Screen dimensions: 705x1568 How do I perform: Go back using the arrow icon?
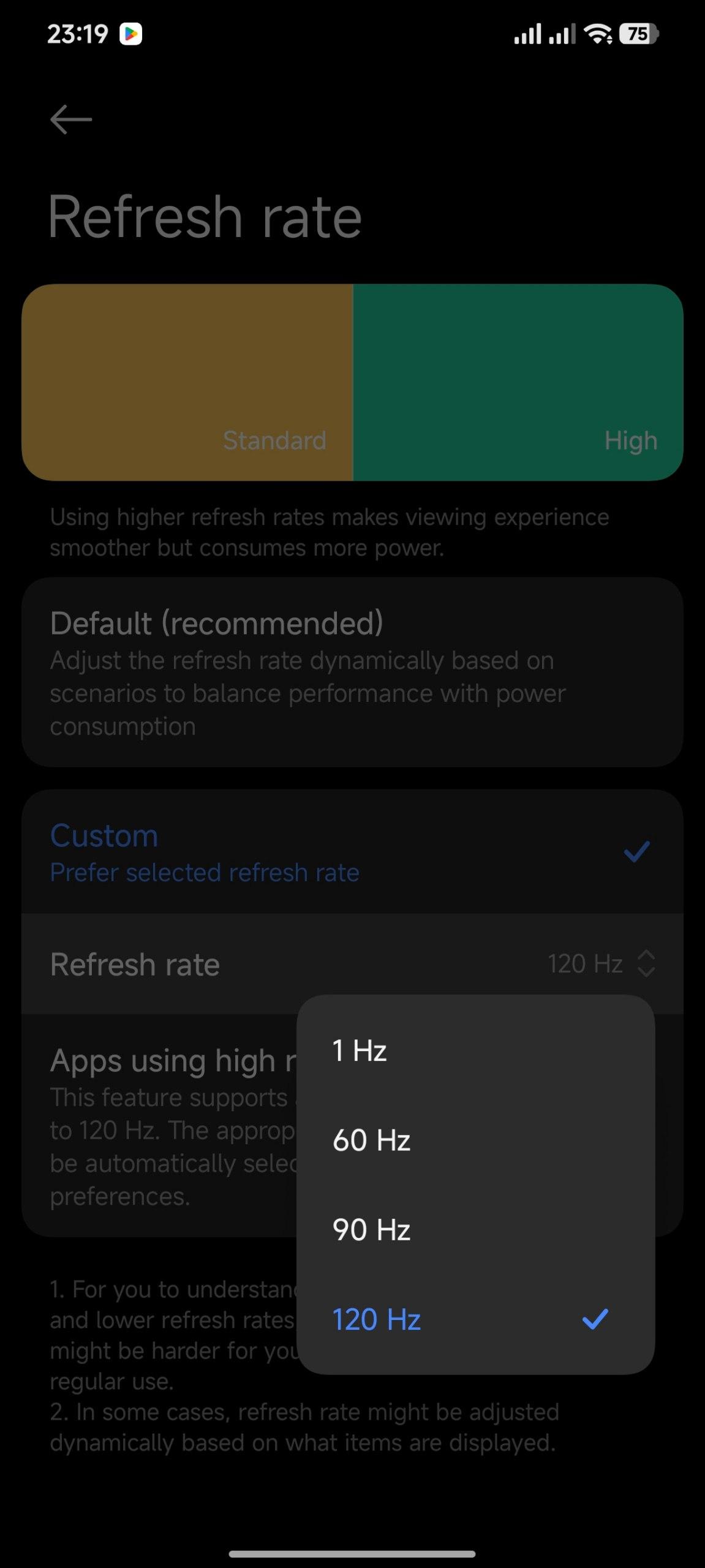click(x=71, y=119)
